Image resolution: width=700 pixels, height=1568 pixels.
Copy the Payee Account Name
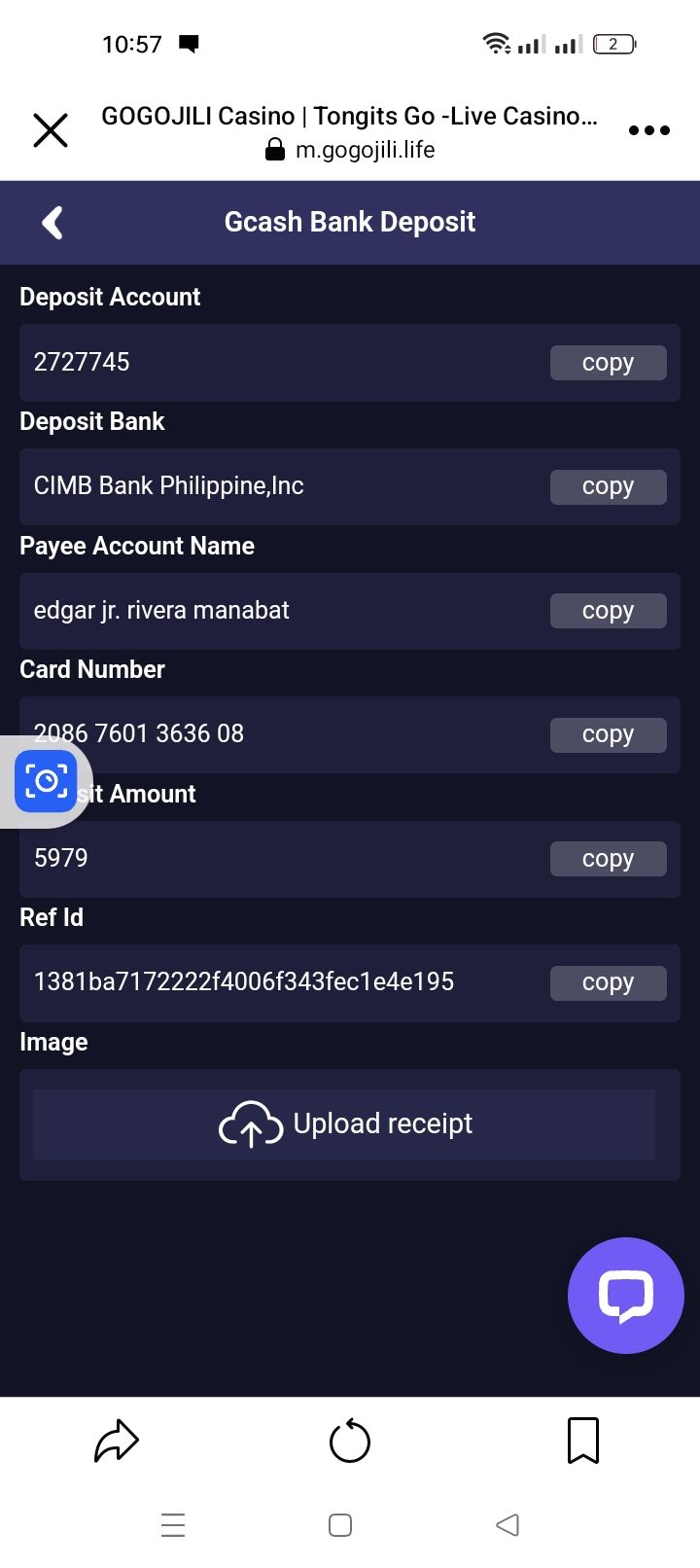pyautogui.click(x=608, y=611)
